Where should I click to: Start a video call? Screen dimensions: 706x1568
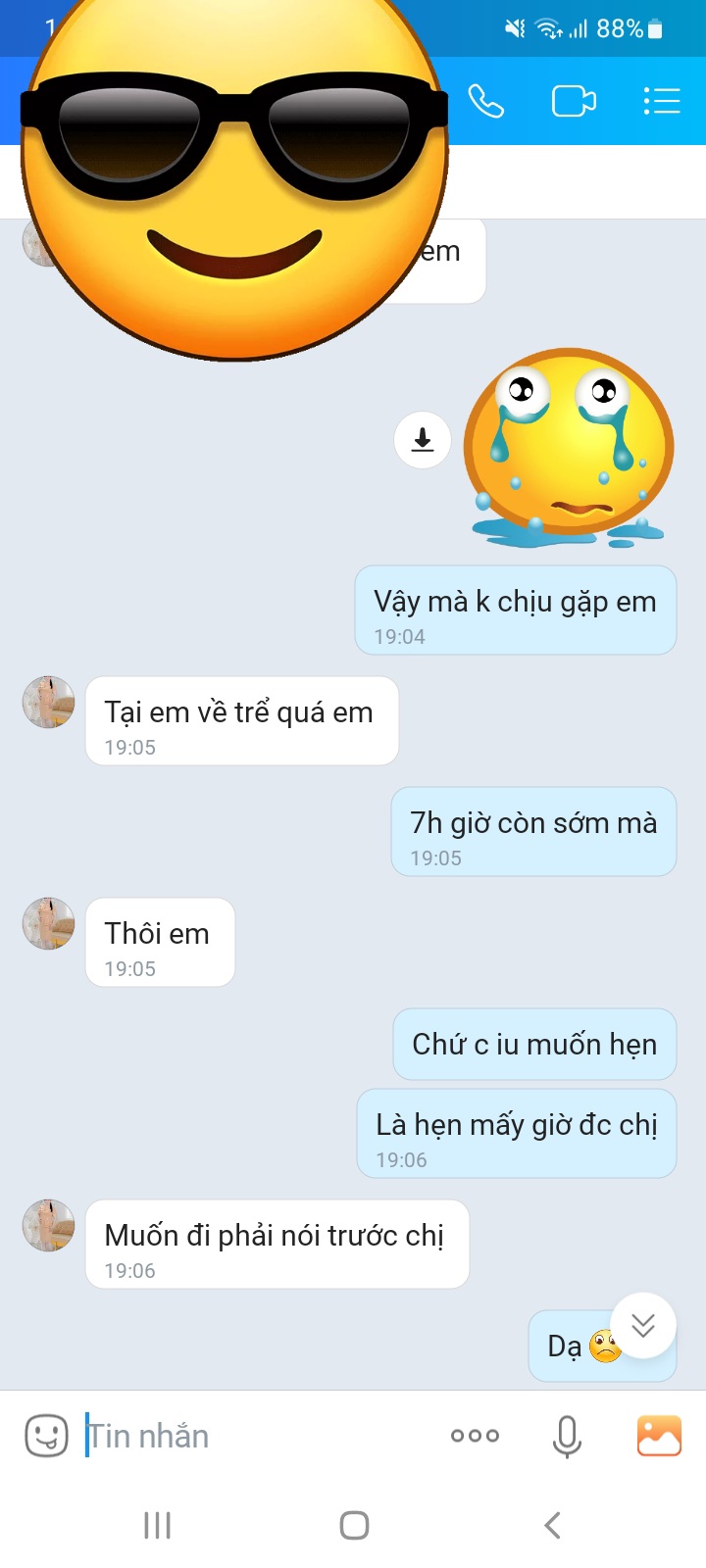574,101
